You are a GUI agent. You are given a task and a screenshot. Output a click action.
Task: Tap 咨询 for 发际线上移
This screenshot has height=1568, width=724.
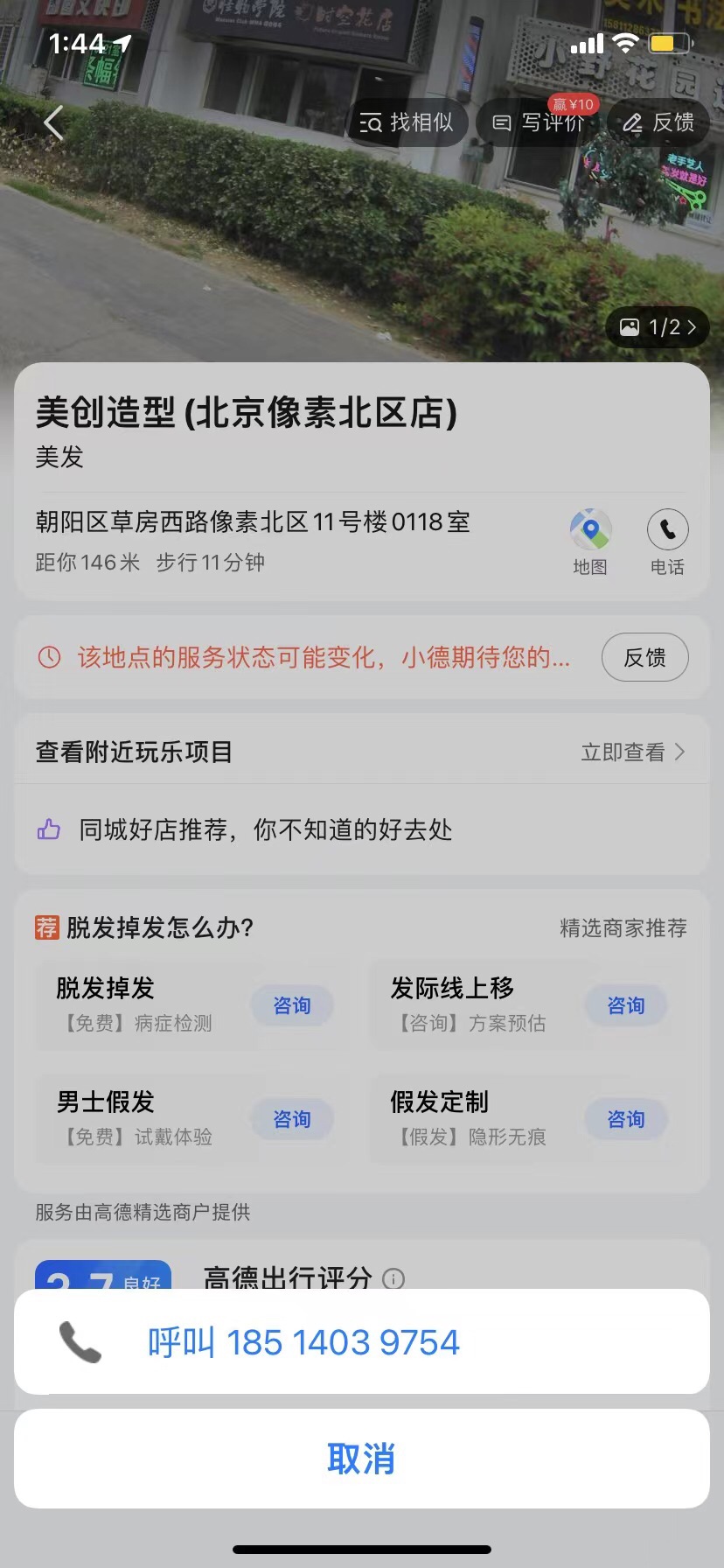point(625,1005)
